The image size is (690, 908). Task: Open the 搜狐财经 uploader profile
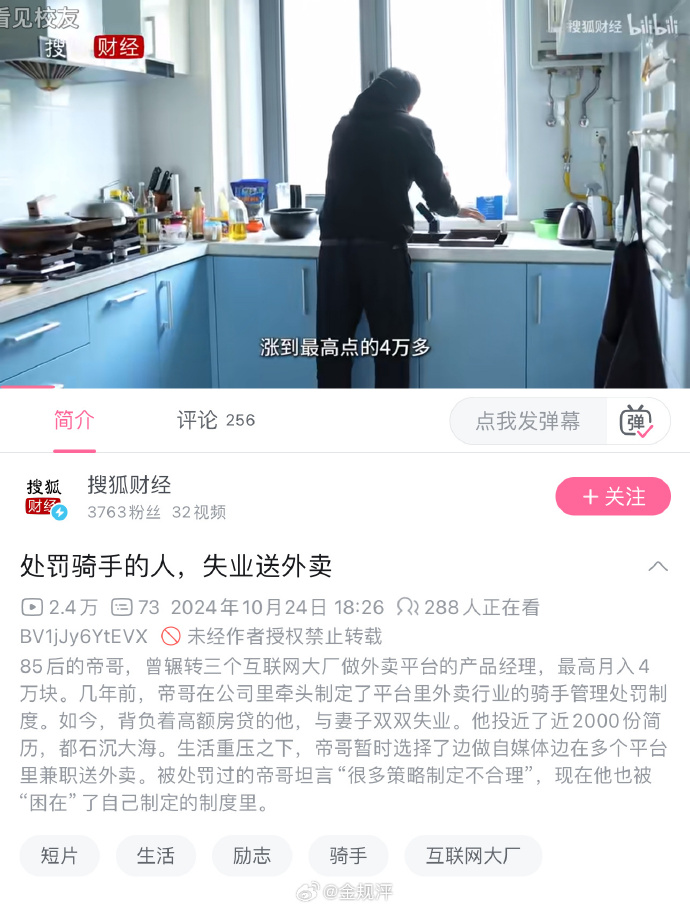(128, 486)
